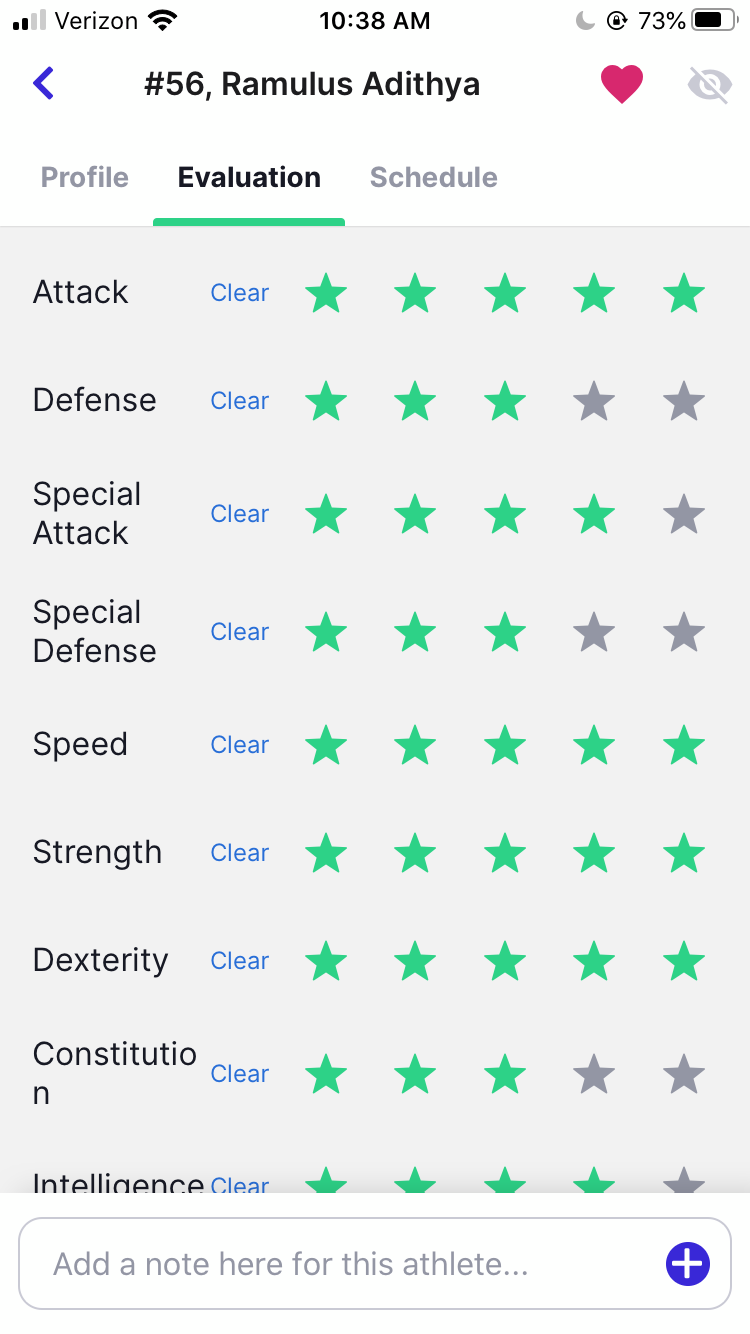Image resolution: width=750 pixels, height=1334 pixels.
Task: Hide this athlete with the eye icon
Action: click(709, 85)
